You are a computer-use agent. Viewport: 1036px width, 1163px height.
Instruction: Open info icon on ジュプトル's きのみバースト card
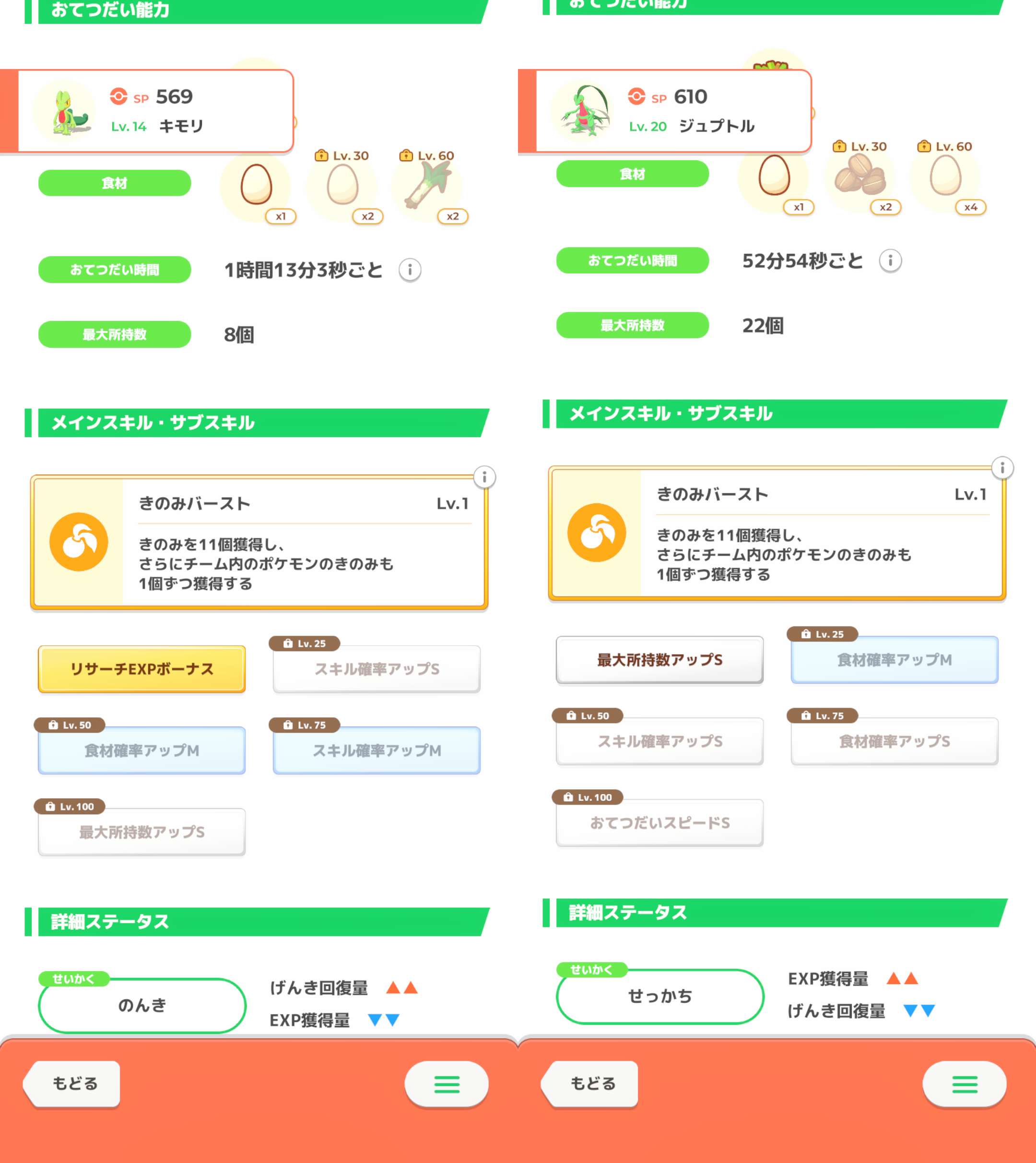click(1002, 468)
